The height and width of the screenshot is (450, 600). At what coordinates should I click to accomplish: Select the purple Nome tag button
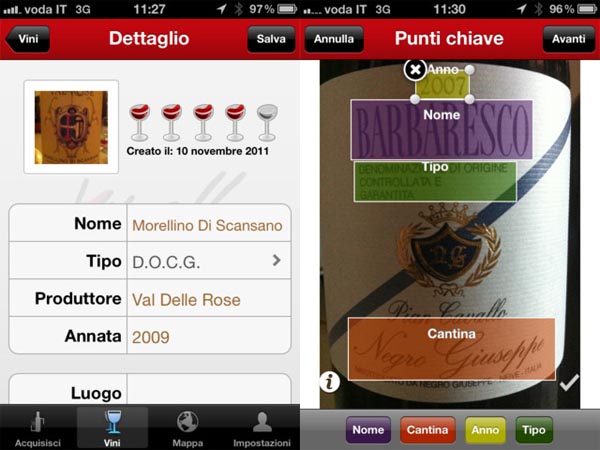(368, 431)
